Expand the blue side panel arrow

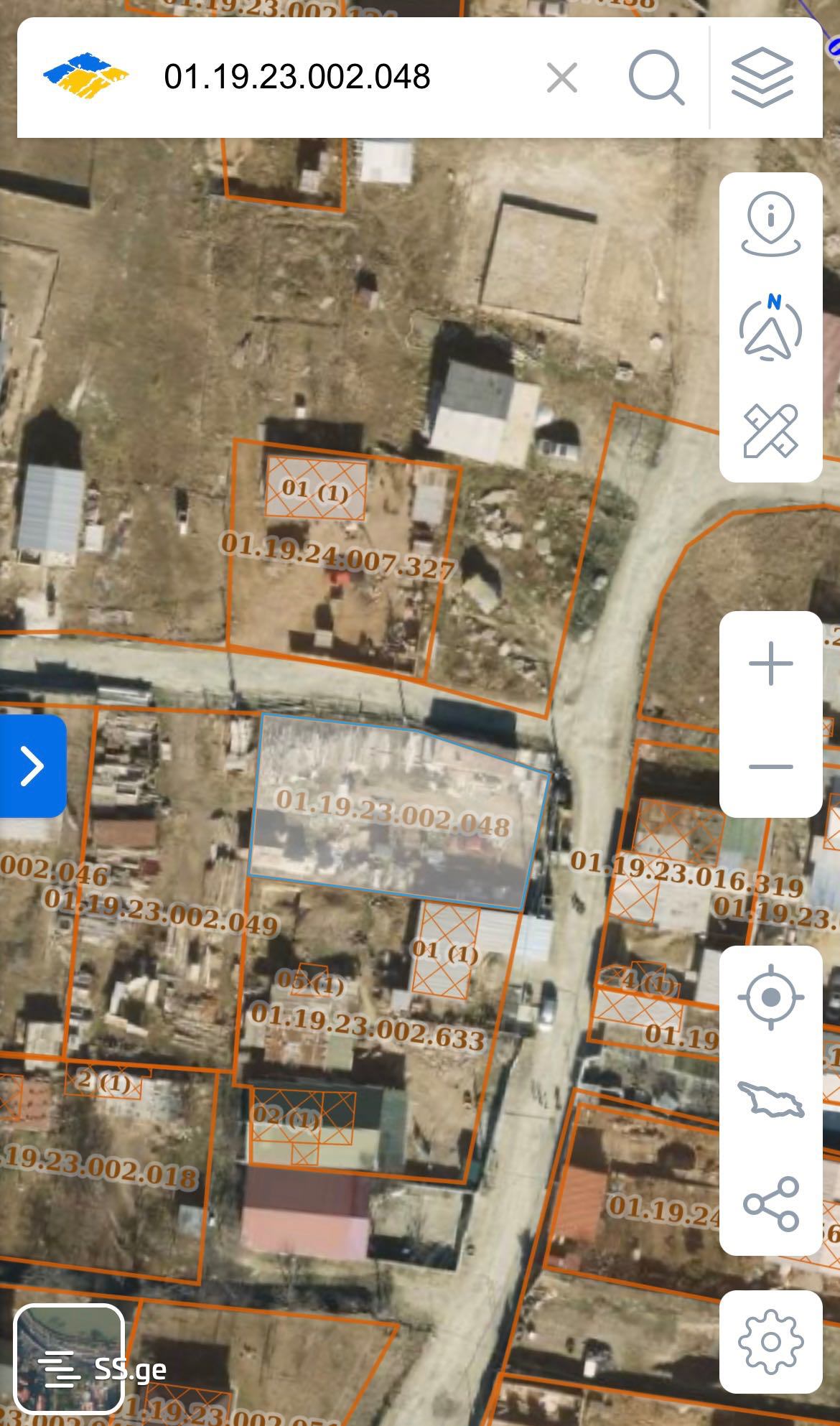point(32,765)
